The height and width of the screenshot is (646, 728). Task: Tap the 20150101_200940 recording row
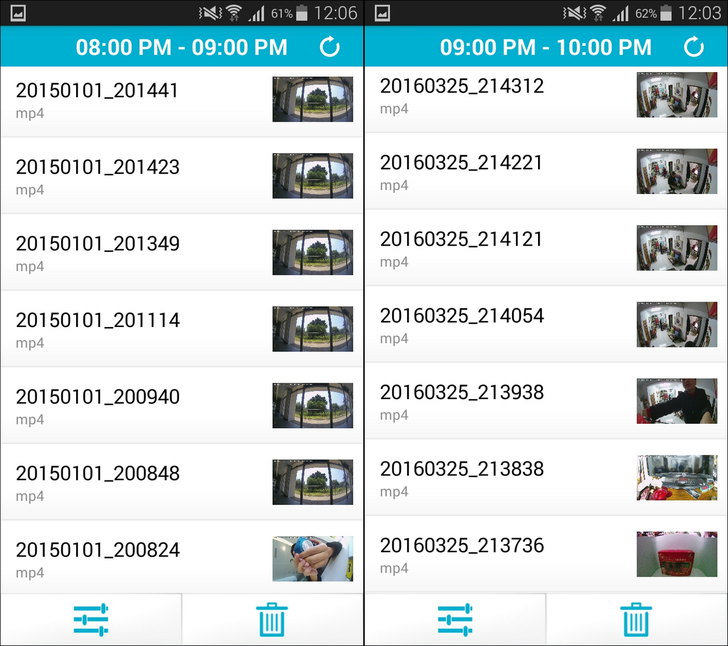pos(180,406)
